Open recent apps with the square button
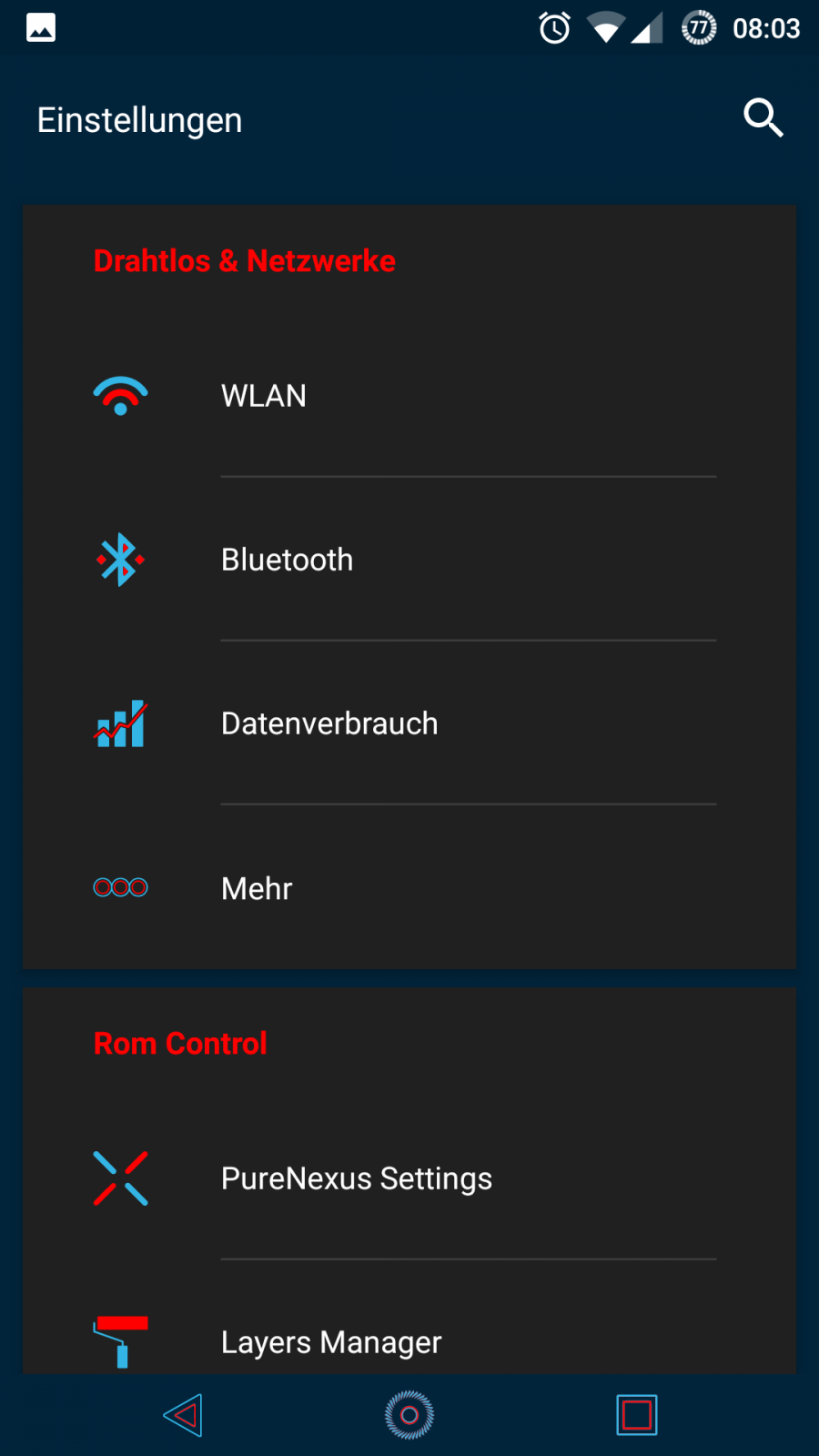The image size is (819, 1456). (x=636, y=1415)
